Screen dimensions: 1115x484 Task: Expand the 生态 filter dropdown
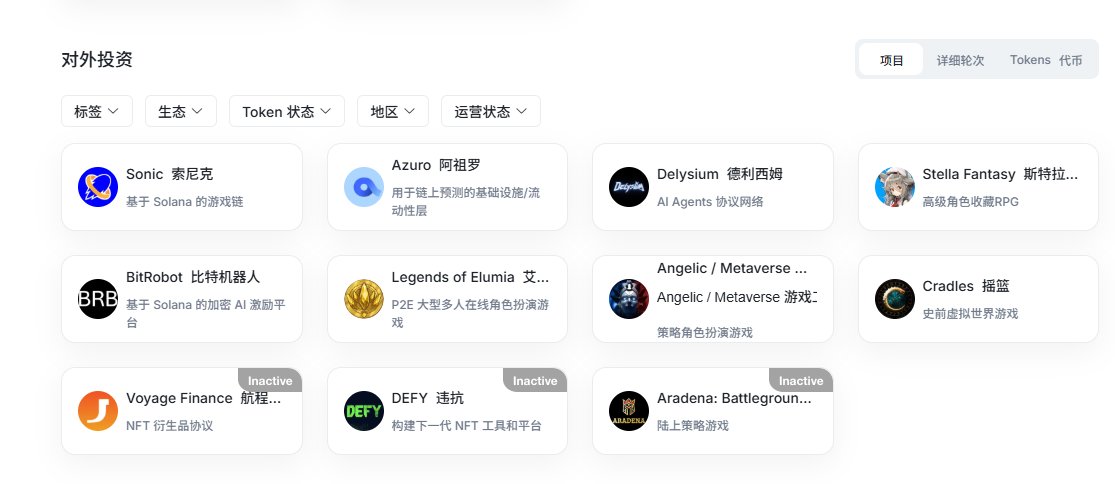[x=181, y=112]
